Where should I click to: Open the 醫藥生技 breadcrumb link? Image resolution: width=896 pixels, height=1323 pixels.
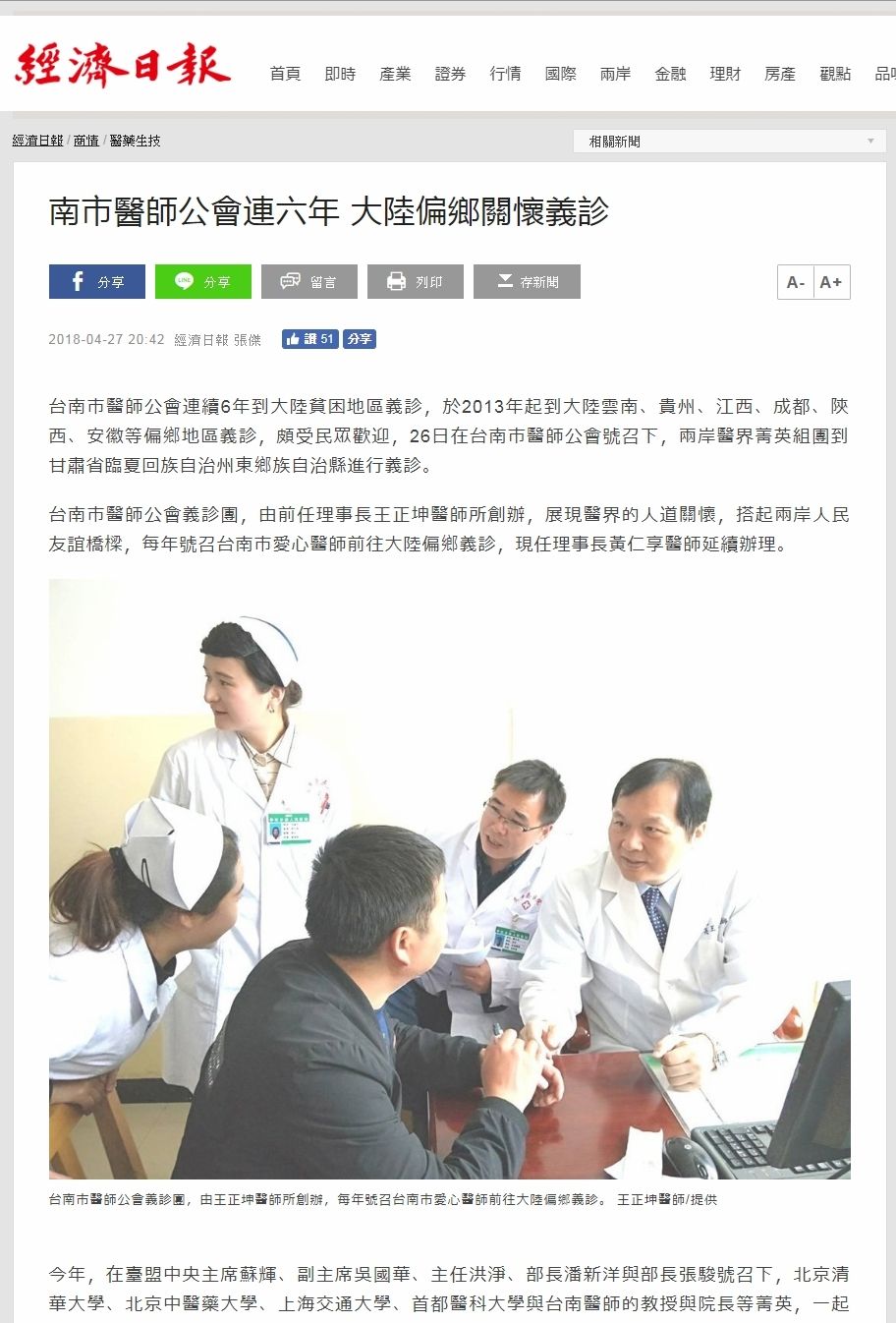(135, 141)
